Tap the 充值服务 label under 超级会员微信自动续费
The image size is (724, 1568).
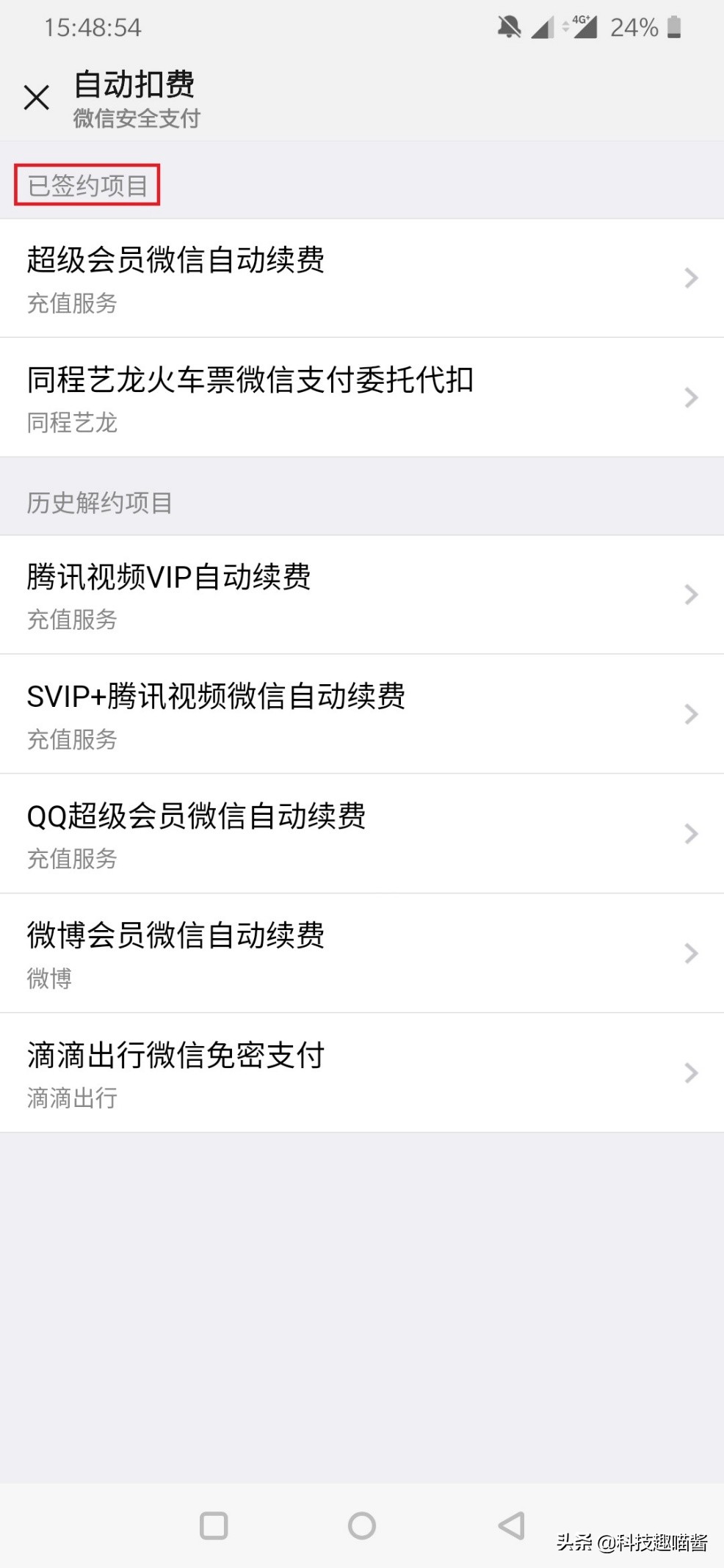coord(72,304)
